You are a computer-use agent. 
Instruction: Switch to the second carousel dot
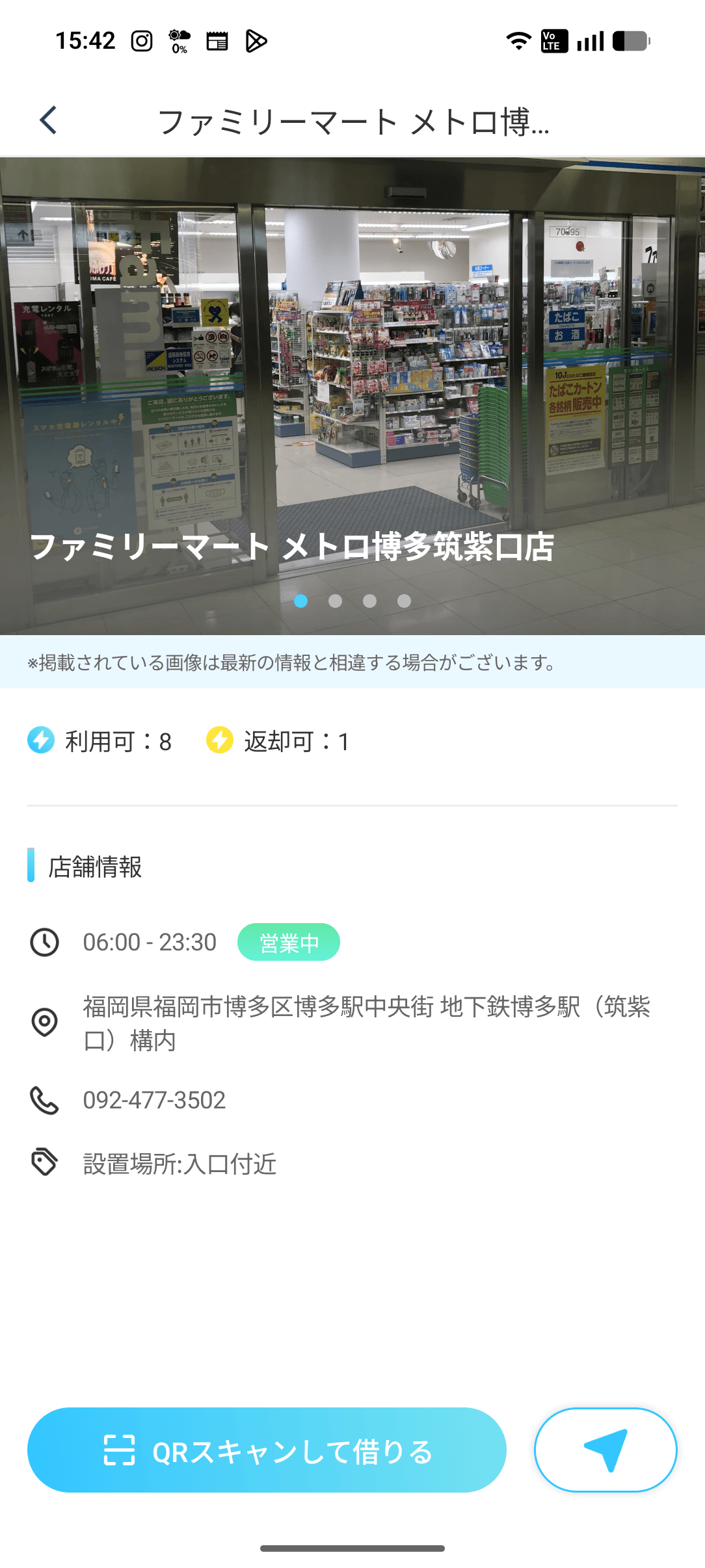pos(336,601)
